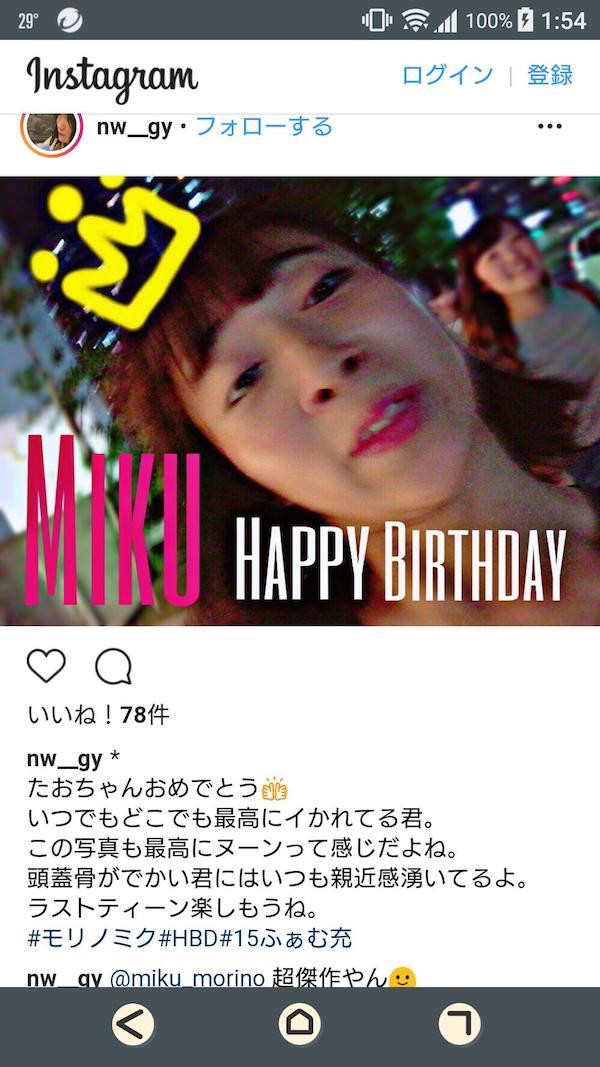Tap フォローする to follow nw__gy

(264, 127)
